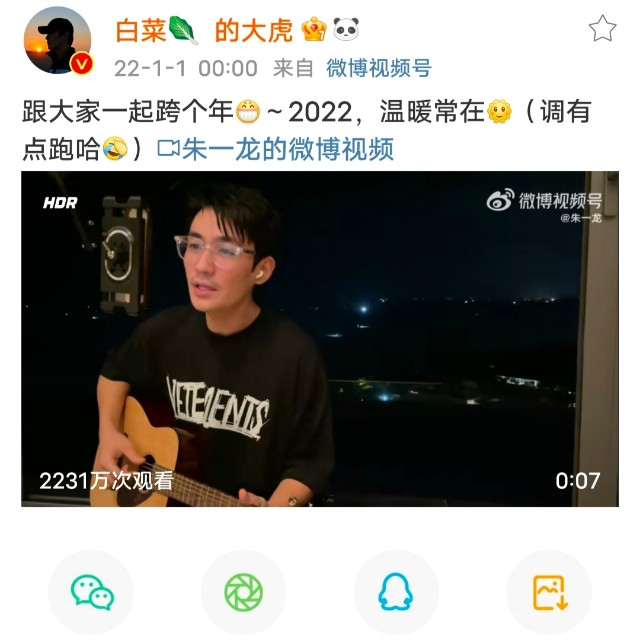This screenshot has height=640, width=640.
Task: Share via the green camera shutter icon
Action: [x=243, y=592]
